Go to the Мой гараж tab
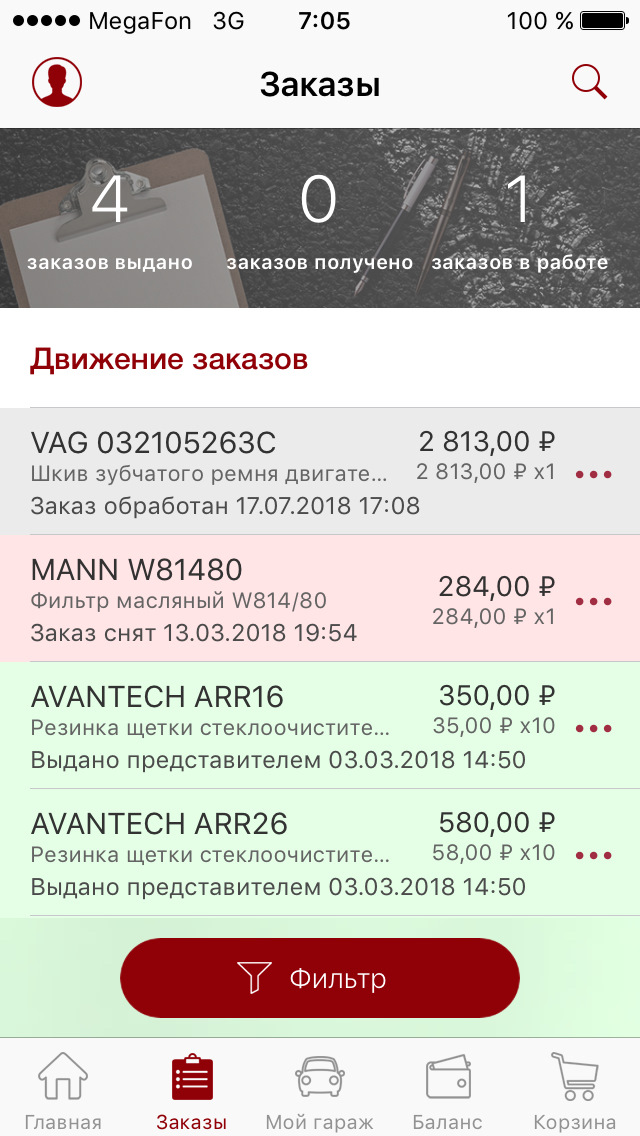 click(x=319, y=1090)
